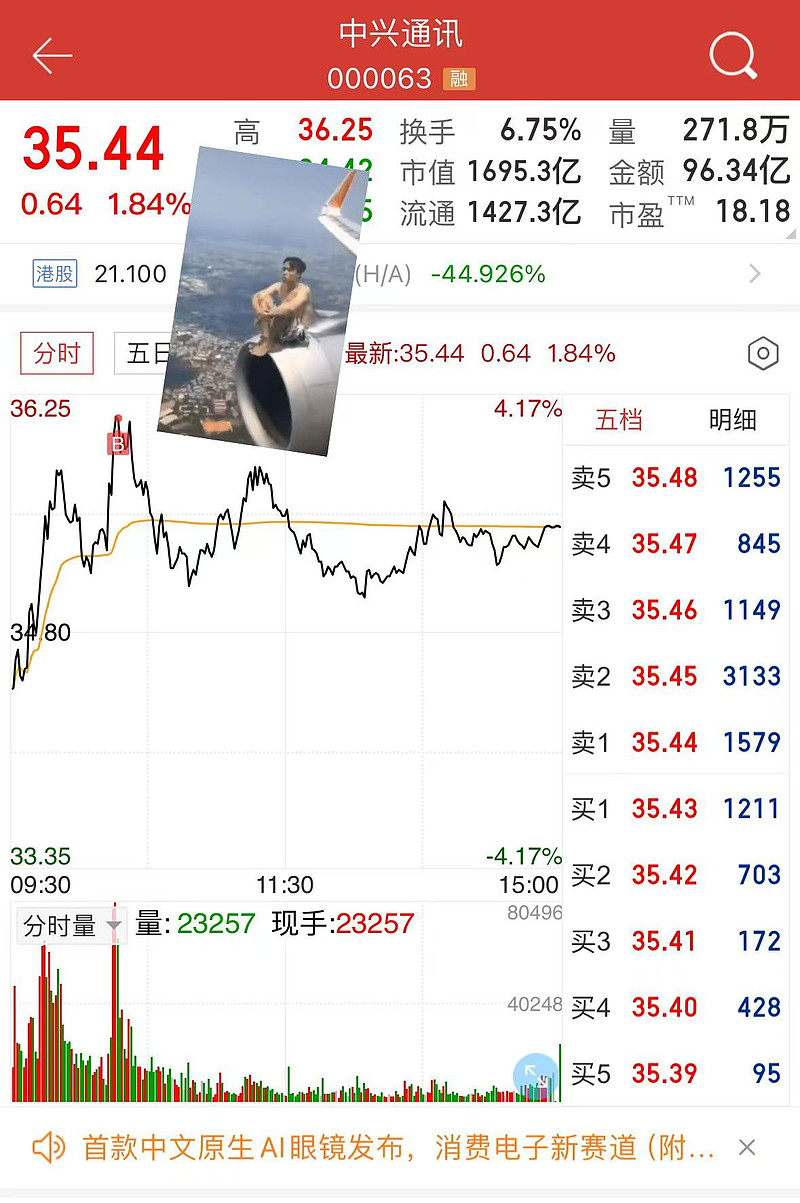Viewport: 800px width, 1203px height.
Task: Enlarge chart with the fullscreen icon
Action: click(535, 1077)
